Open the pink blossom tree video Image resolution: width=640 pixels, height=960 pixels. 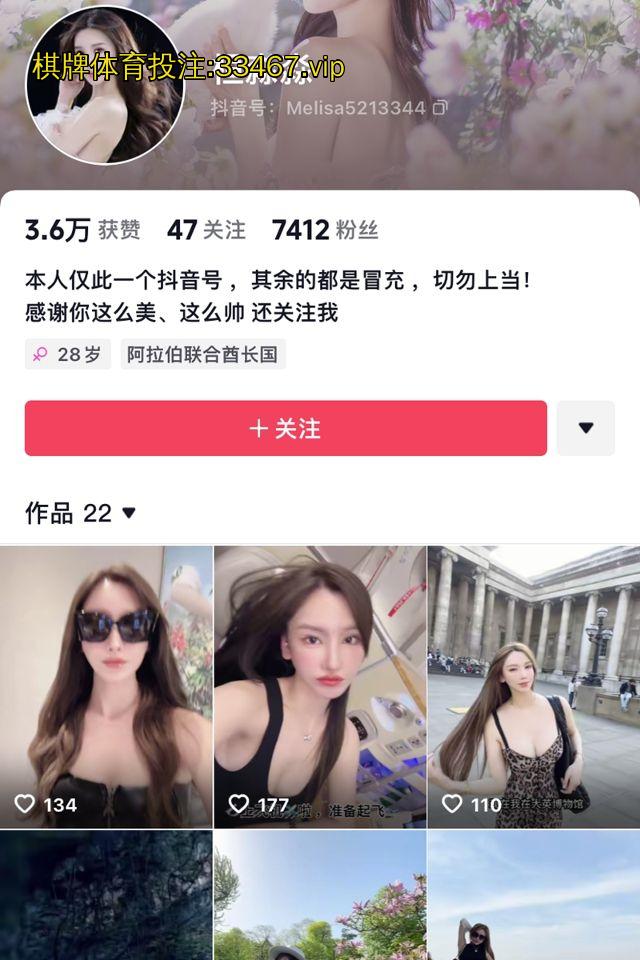(320, 895)
